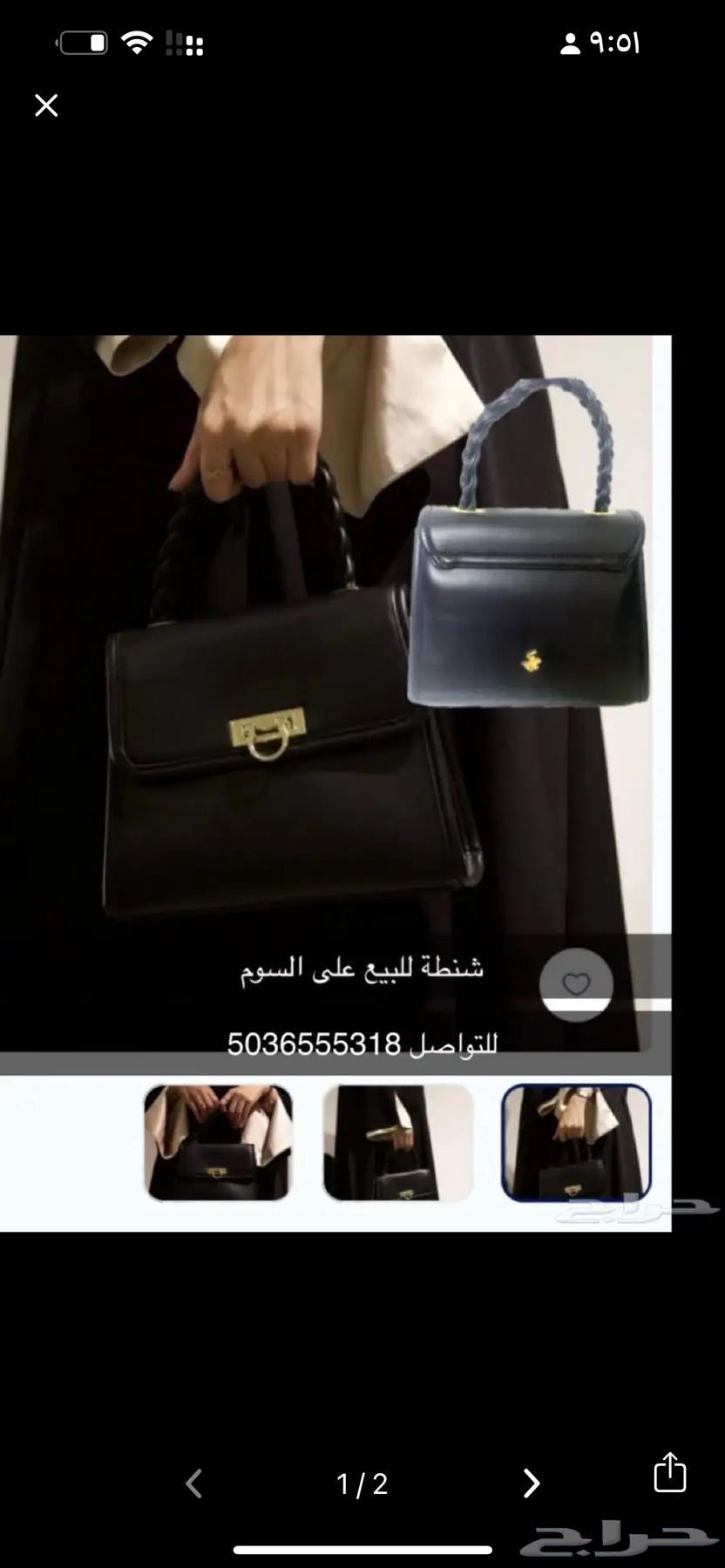Go to the previous image
Image resolution: width=725 pixels, height=1568 pixels.
coord(194,1483)
